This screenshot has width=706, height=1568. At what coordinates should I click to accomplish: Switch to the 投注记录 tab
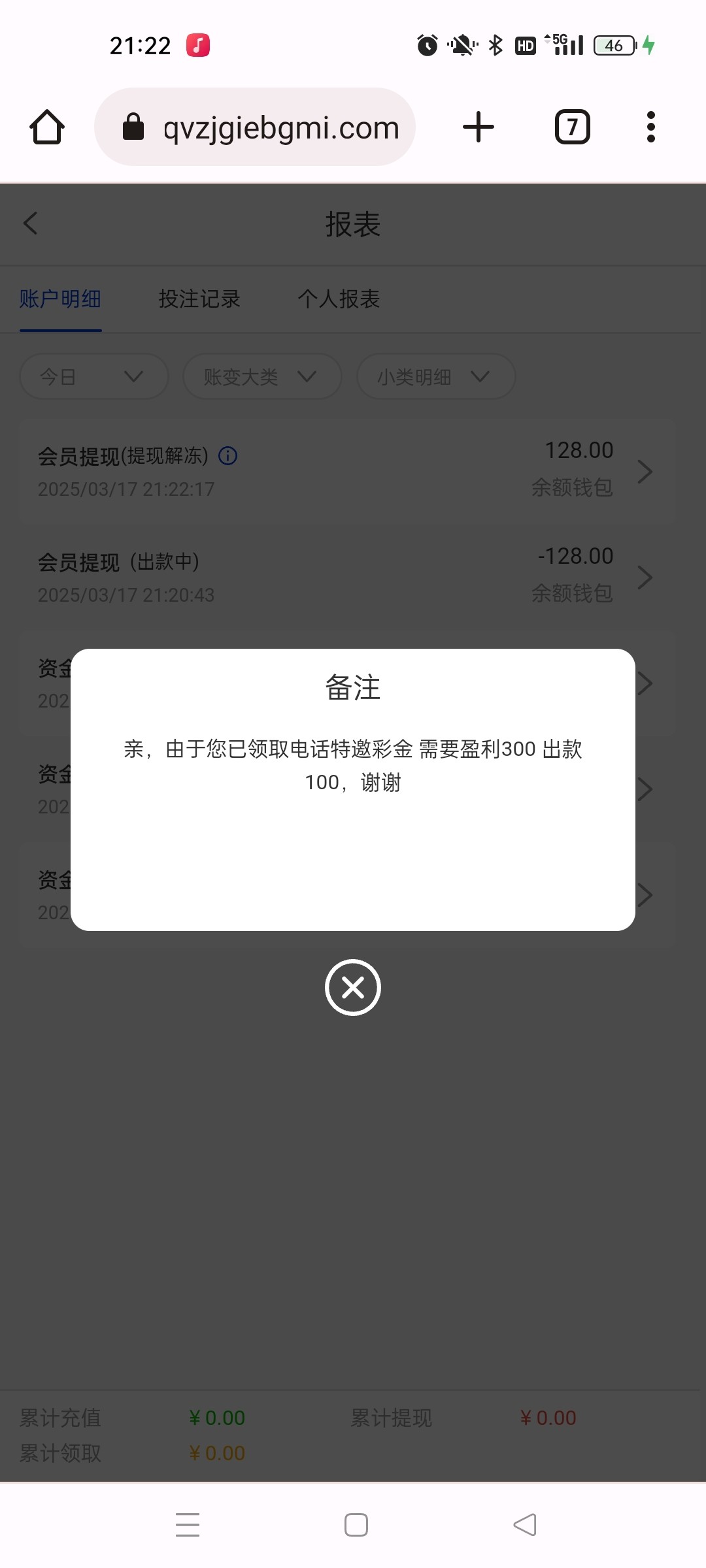[199, 299]
